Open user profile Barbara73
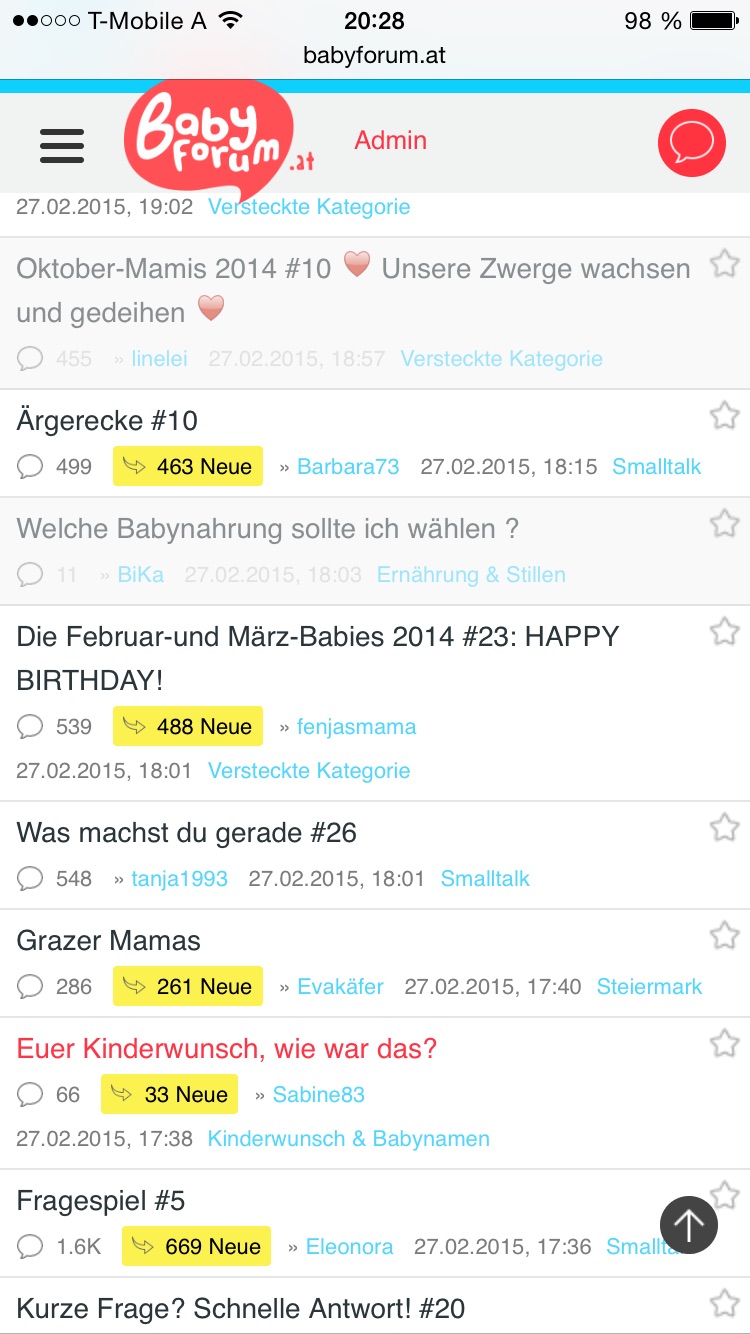 [348, 466]
